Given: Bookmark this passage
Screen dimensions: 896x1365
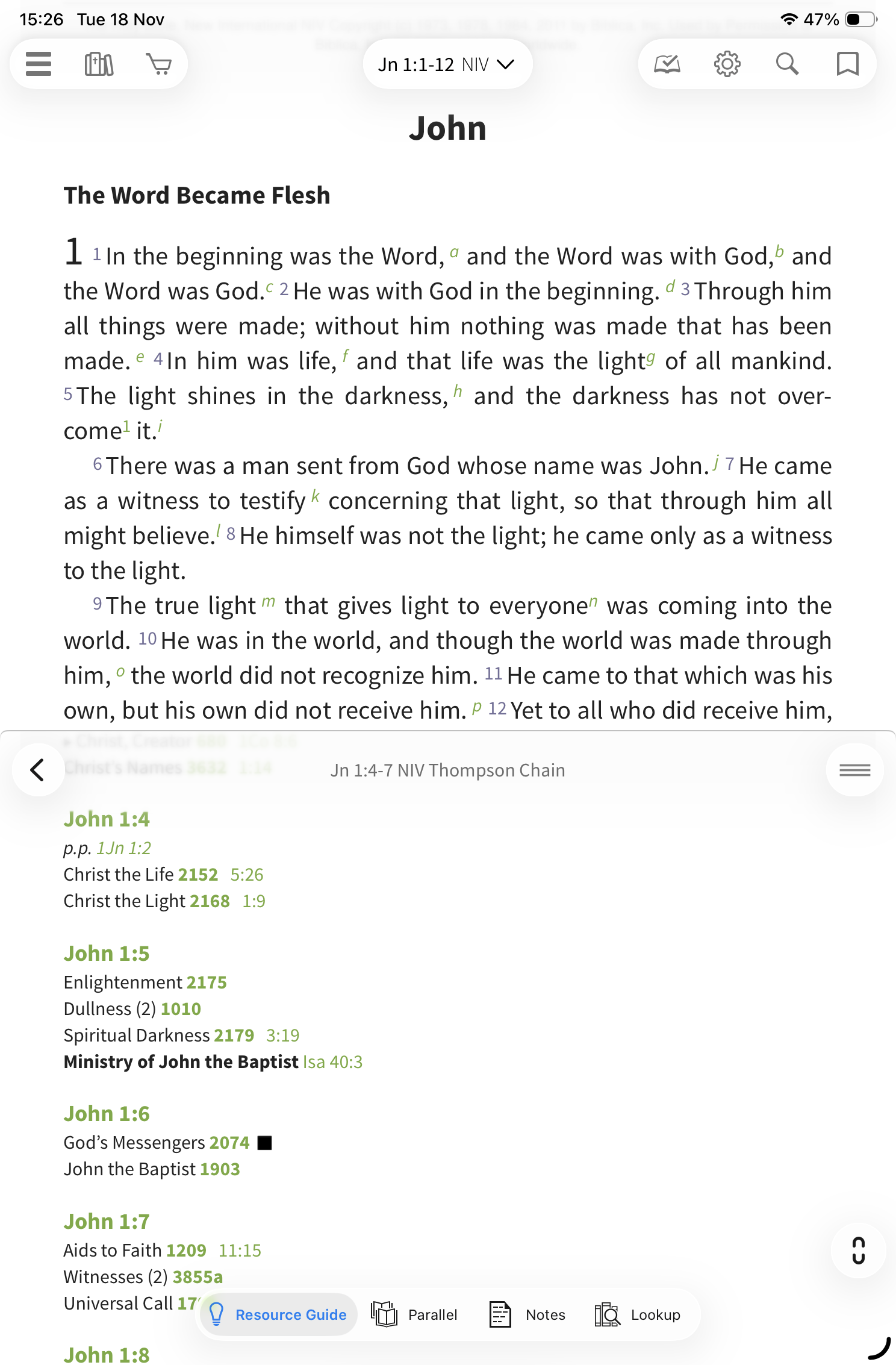Looking at the screenshot, I should point(848,64).
